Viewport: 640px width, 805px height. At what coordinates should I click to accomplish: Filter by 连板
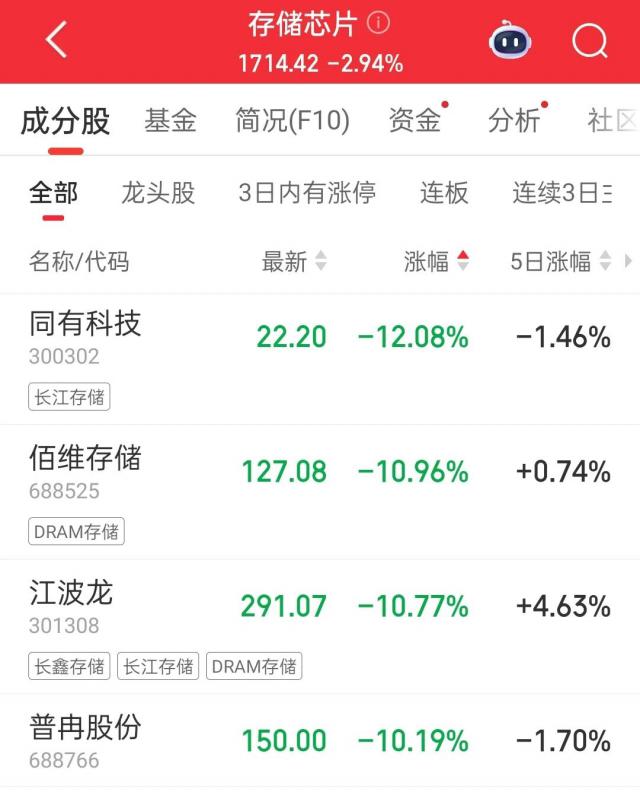444,193
